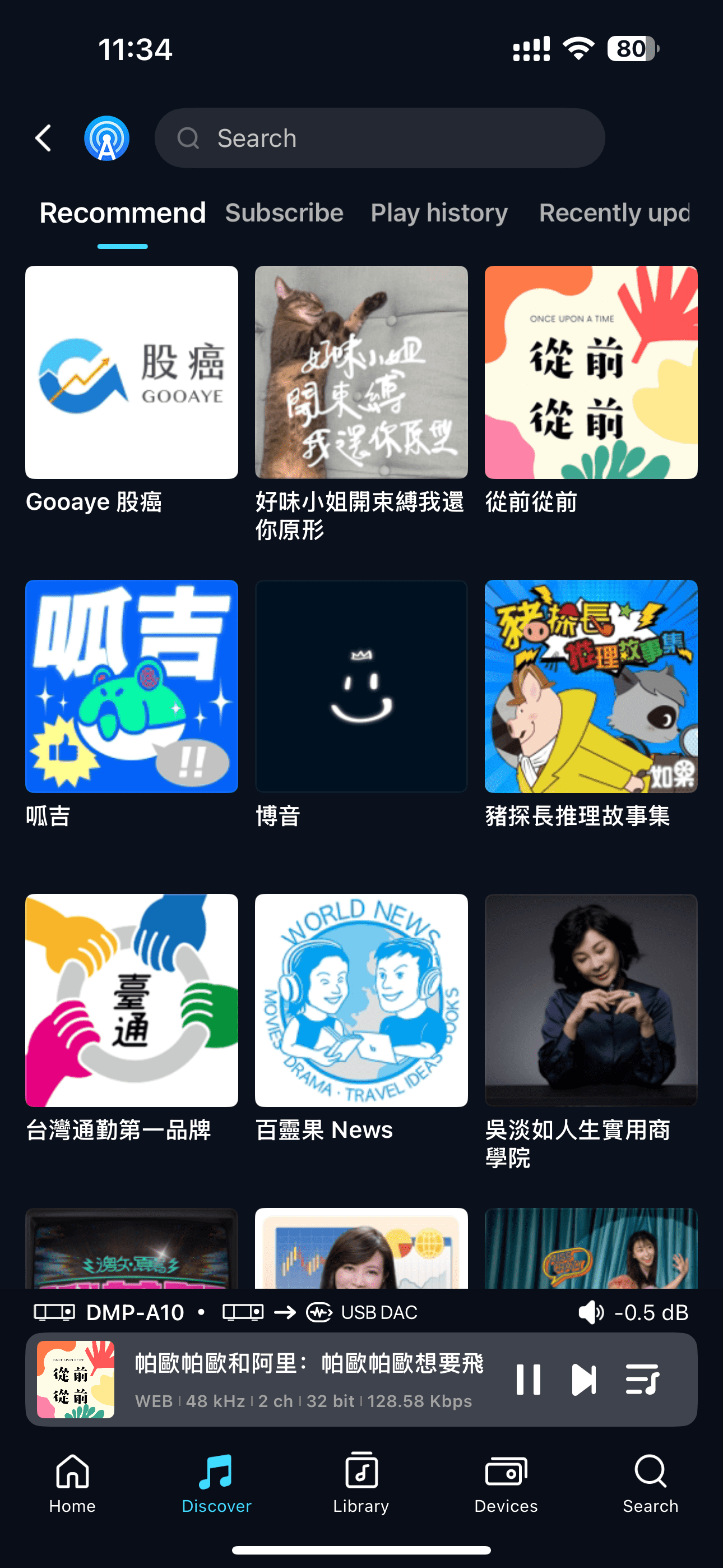Switch to the Subscribe tab
This screenshot has width=723, height=1568.
pyautogui.click(x=284, y=213)
